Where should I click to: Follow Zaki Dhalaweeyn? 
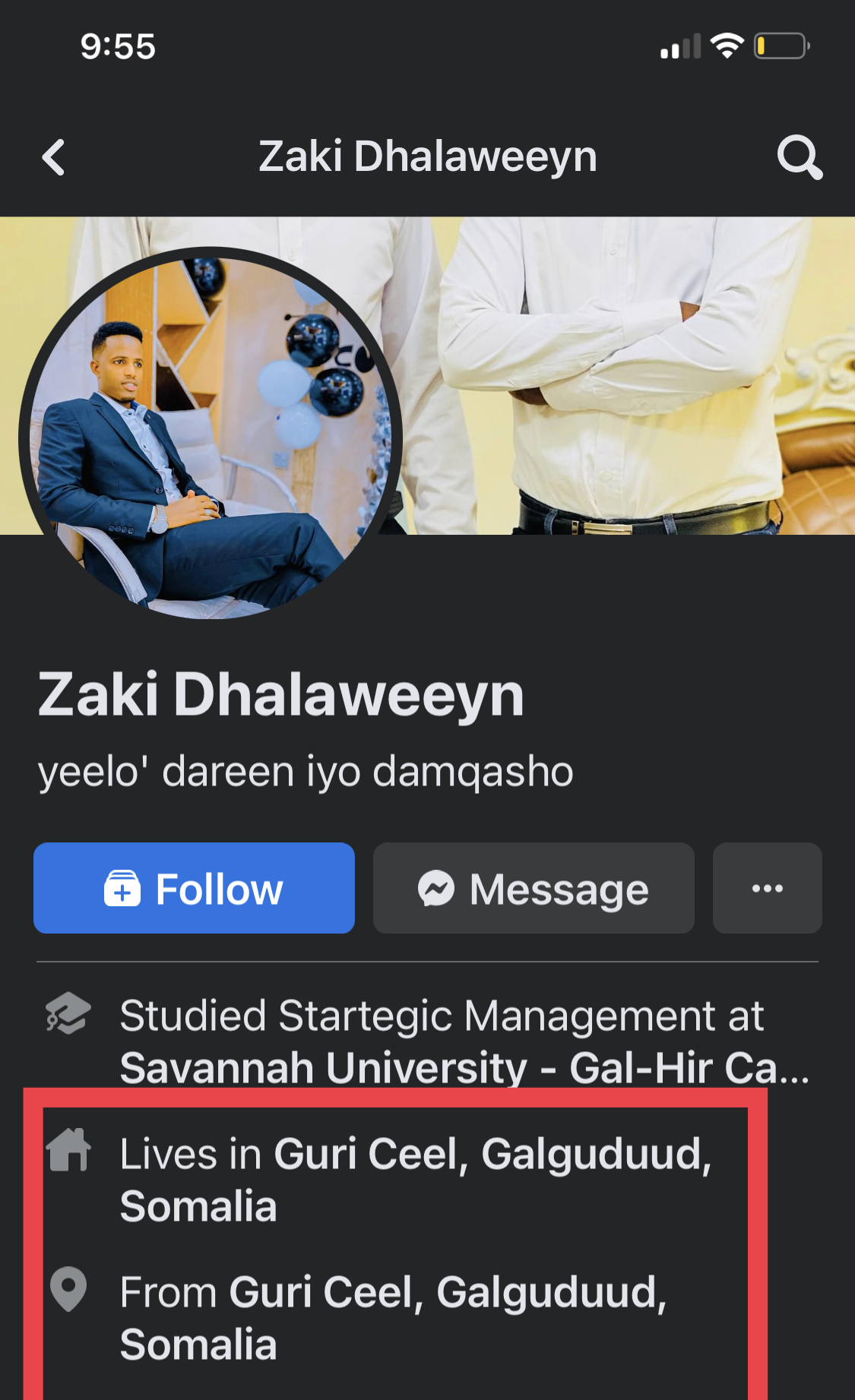(194, 888)
